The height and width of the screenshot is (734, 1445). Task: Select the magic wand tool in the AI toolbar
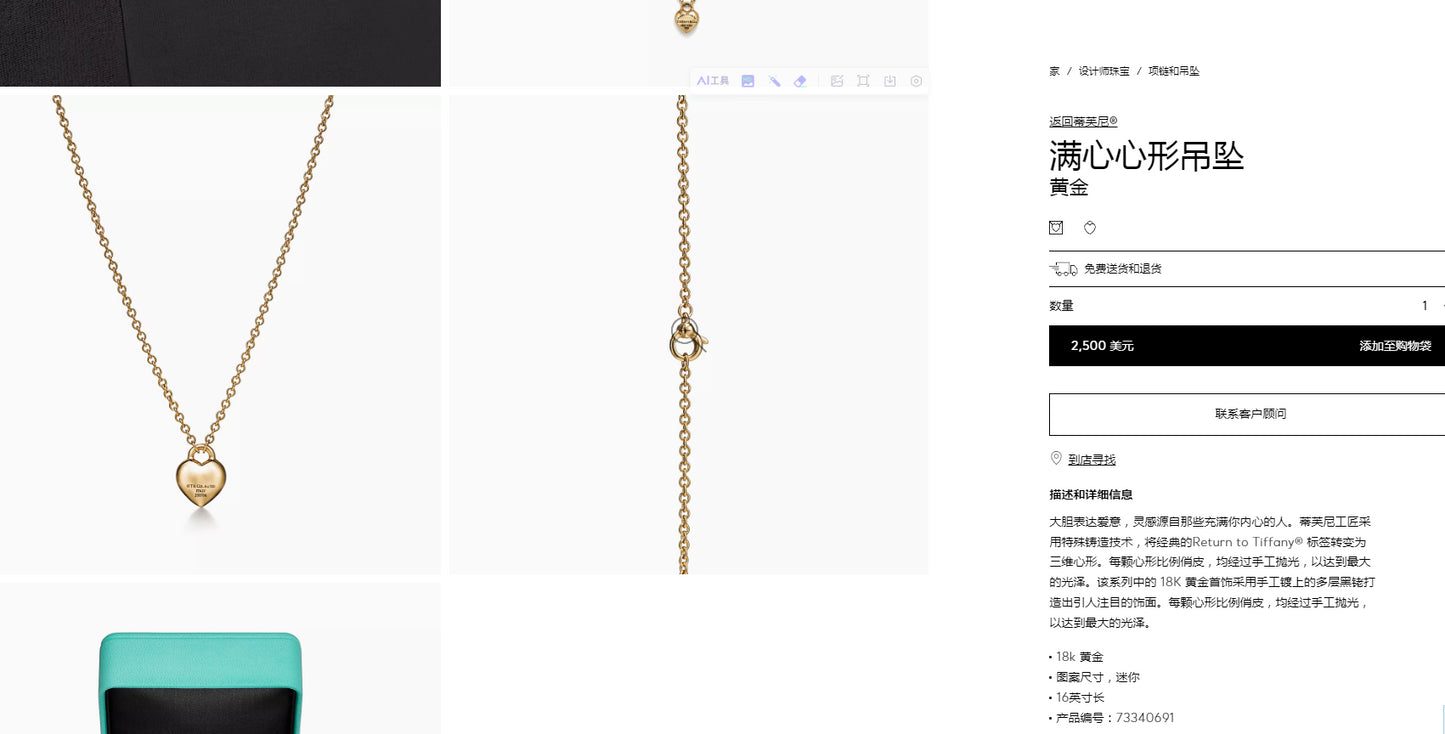click(774, 81)
